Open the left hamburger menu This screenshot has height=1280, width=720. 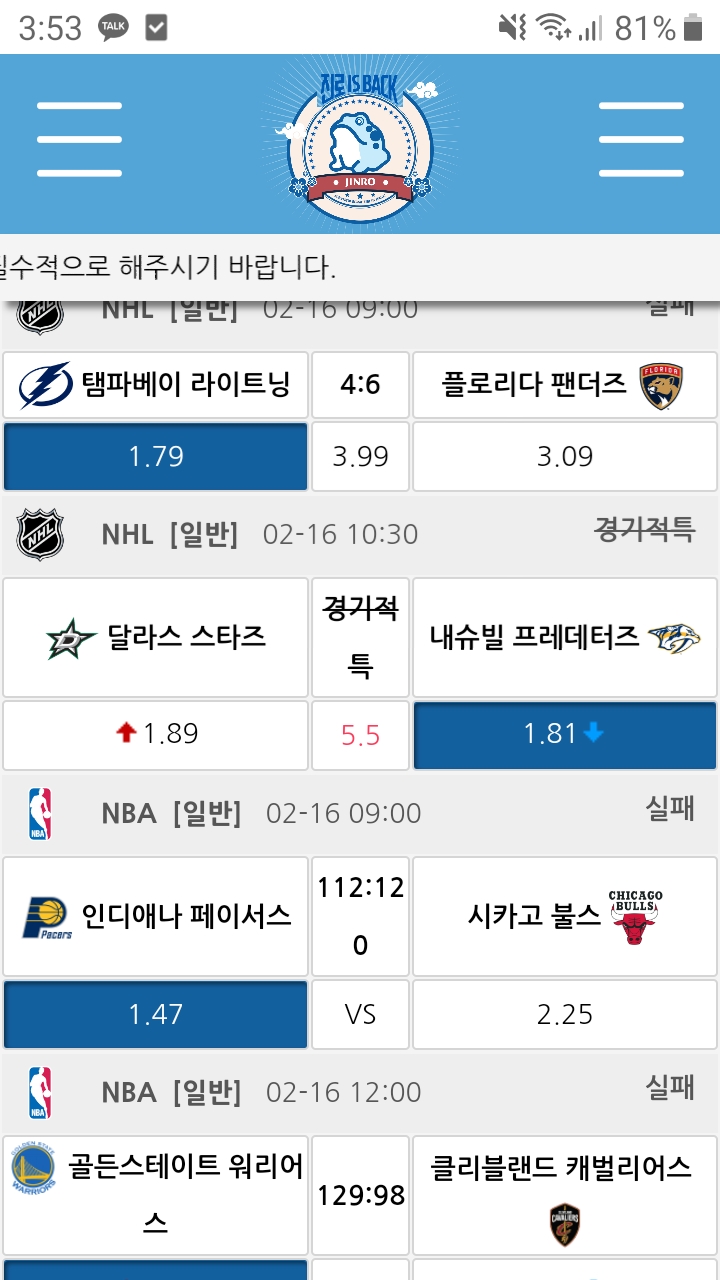(79, 139)
